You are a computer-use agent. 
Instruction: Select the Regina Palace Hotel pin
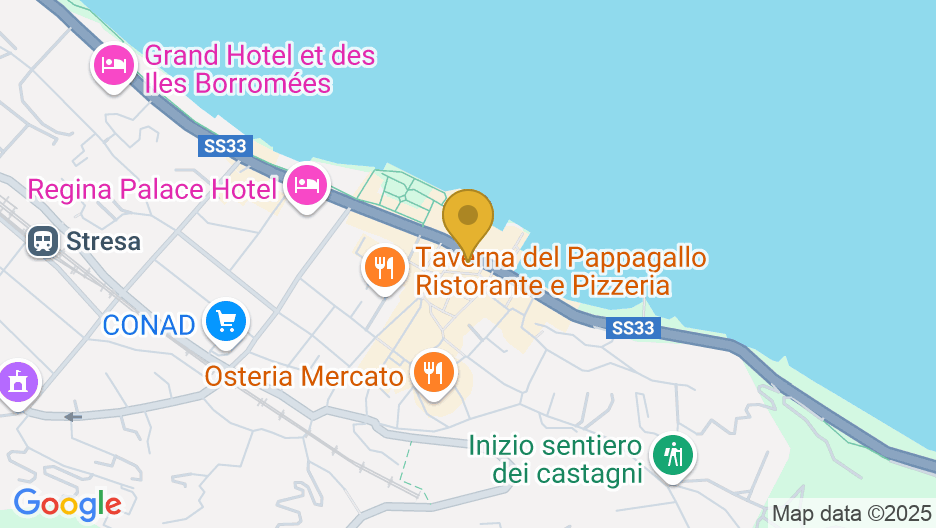(307, 185)
